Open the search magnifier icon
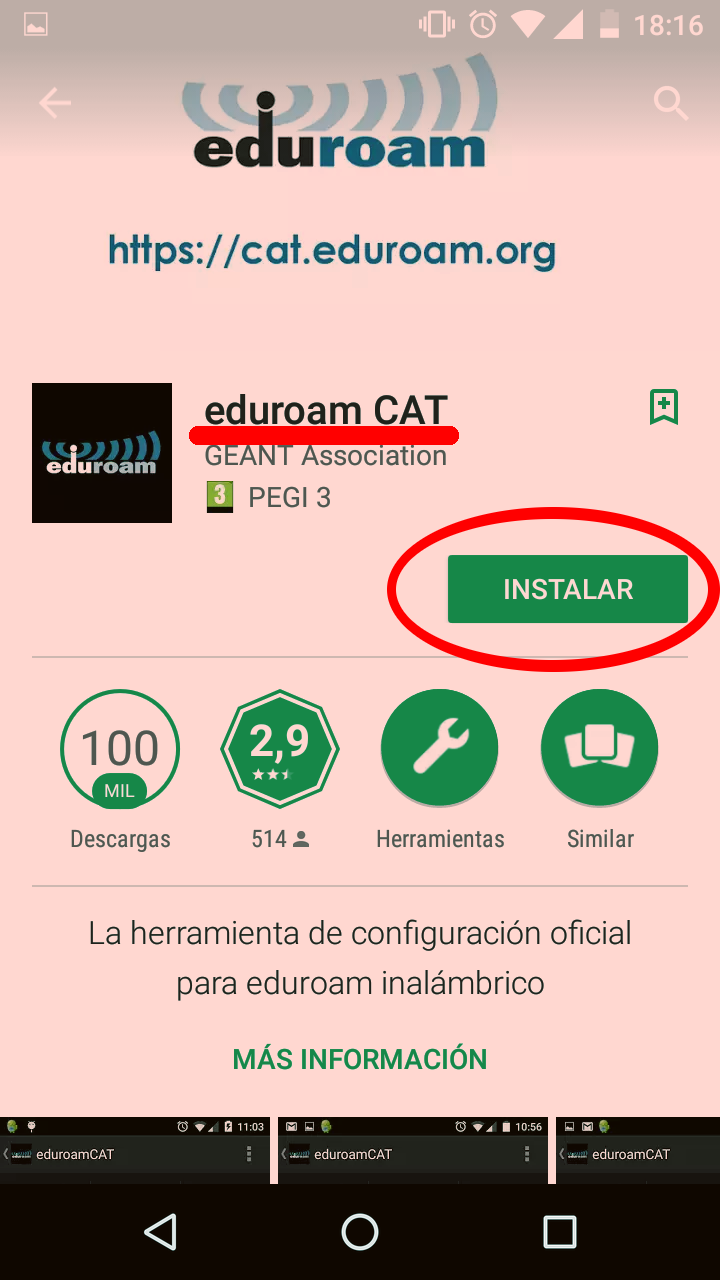The width and height of the screenshot is (720, 1280). click(670, 103)
